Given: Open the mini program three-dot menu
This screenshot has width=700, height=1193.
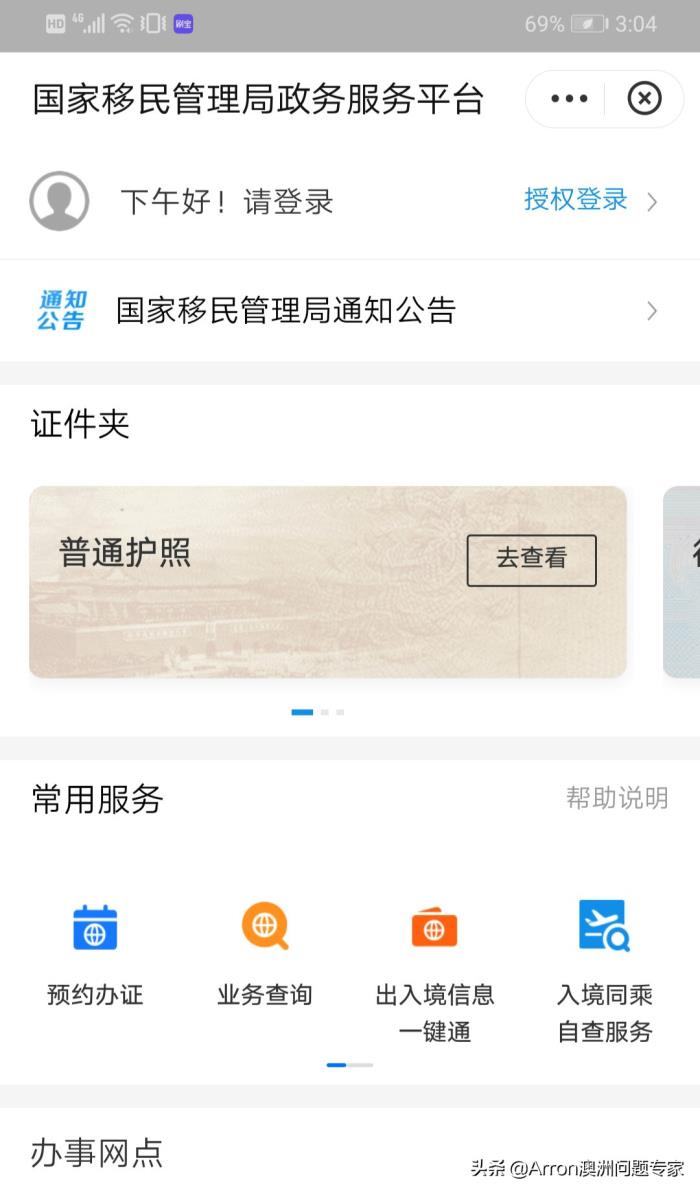Looking at the screenshot, I should pos(569,99).
